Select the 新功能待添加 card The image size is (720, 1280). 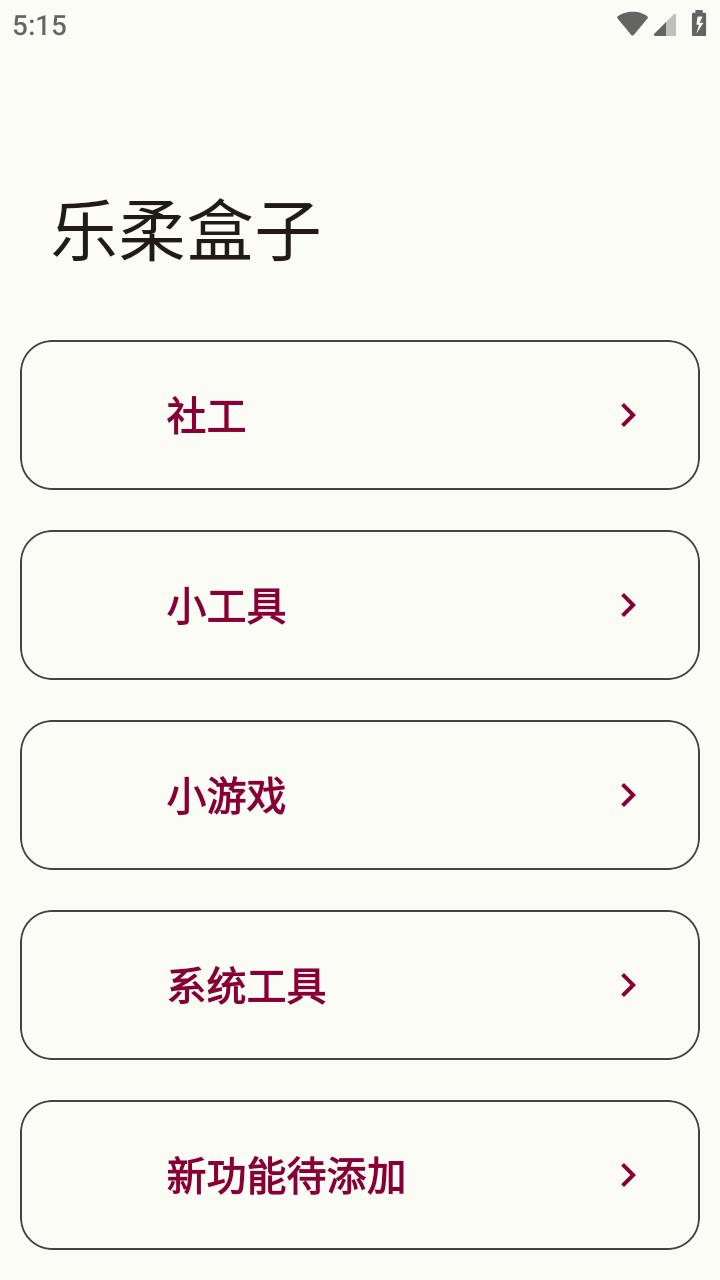(x=360, y=1175)
